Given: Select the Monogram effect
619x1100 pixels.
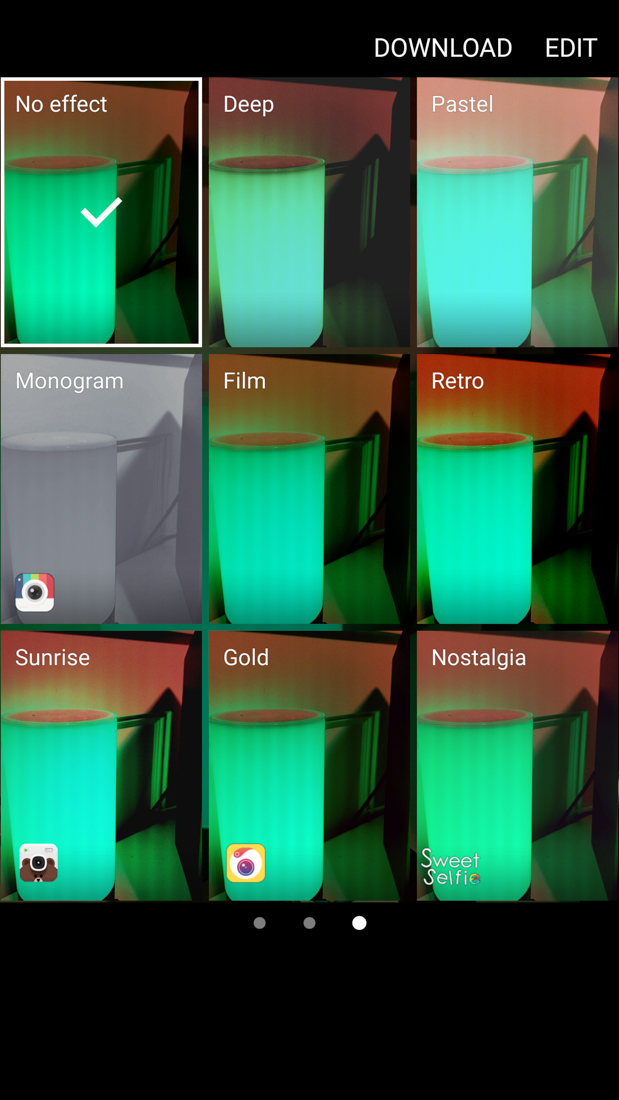Looking at the screenshot, I should pyautogui.click(x=101, y=489).
